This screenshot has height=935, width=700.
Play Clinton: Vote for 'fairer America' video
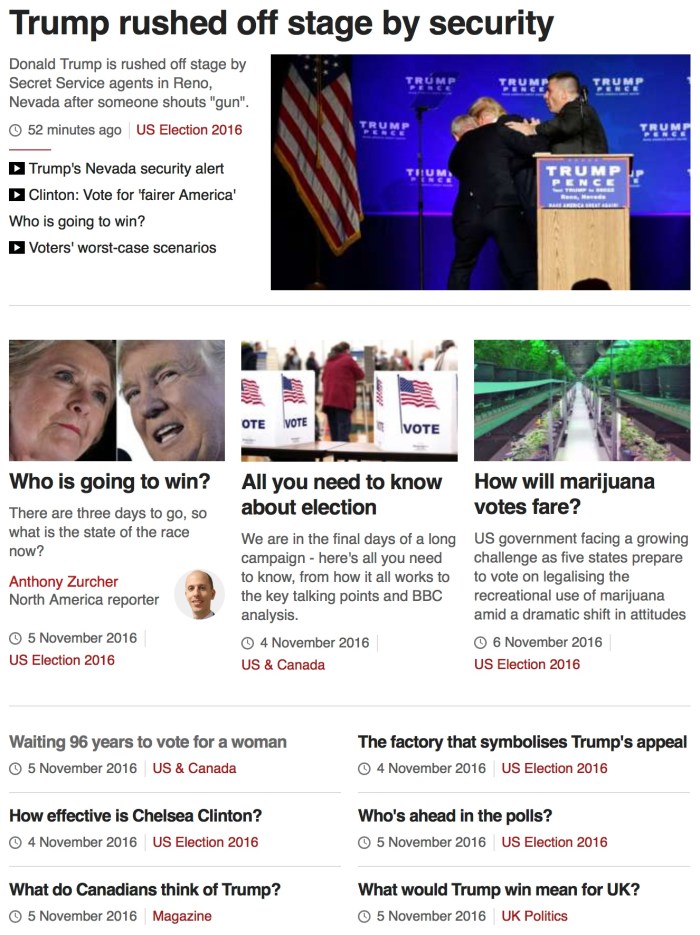132,195
